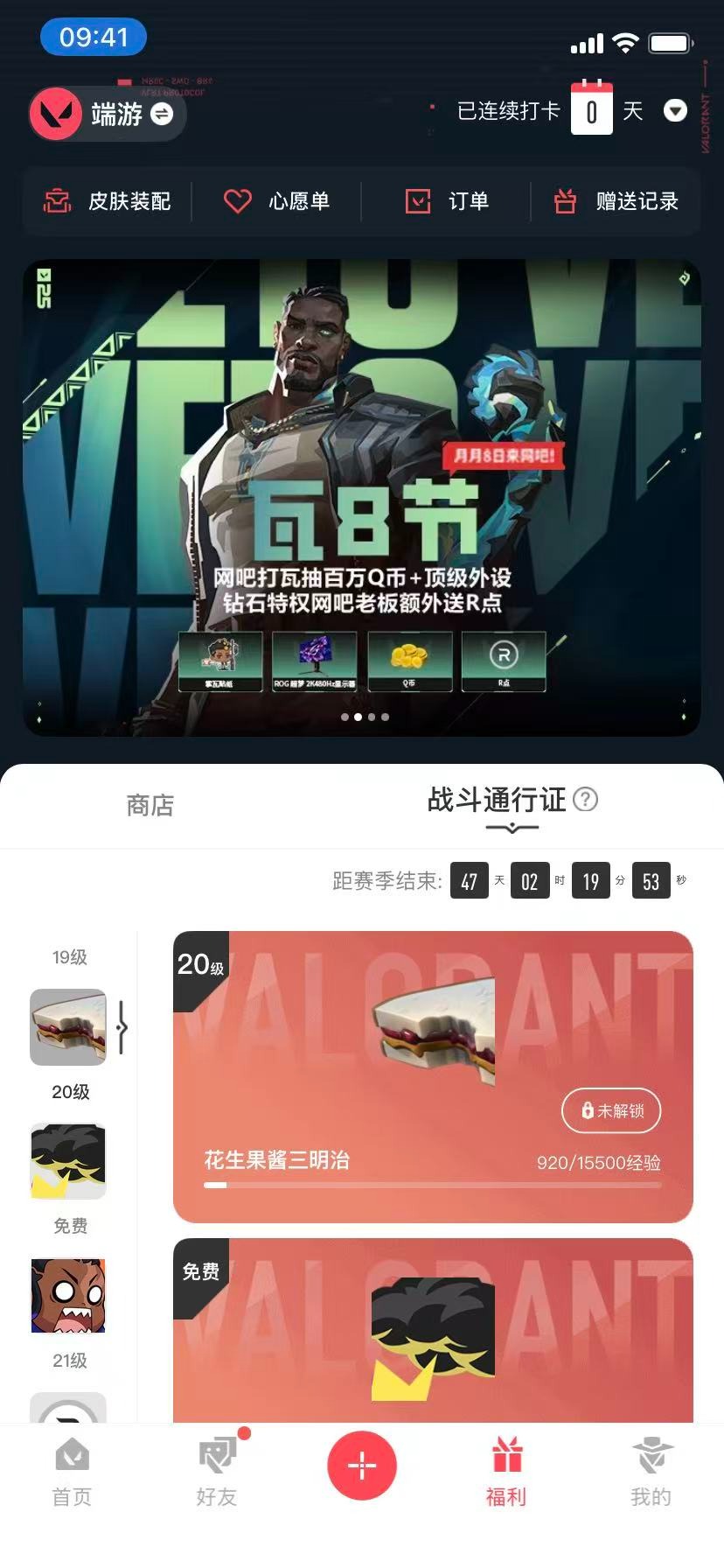724x1568 pixels.
Task: Open the 瓦8节 promotional banner
Action: tap(361, 497)
